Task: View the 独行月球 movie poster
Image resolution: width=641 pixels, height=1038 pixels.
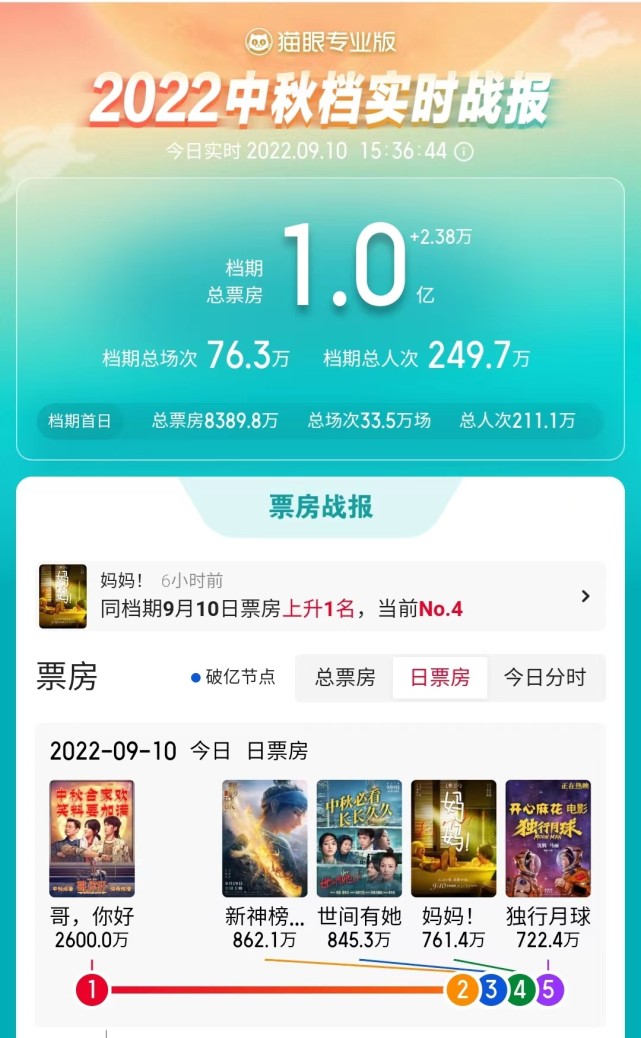Action: click(548, 838)
